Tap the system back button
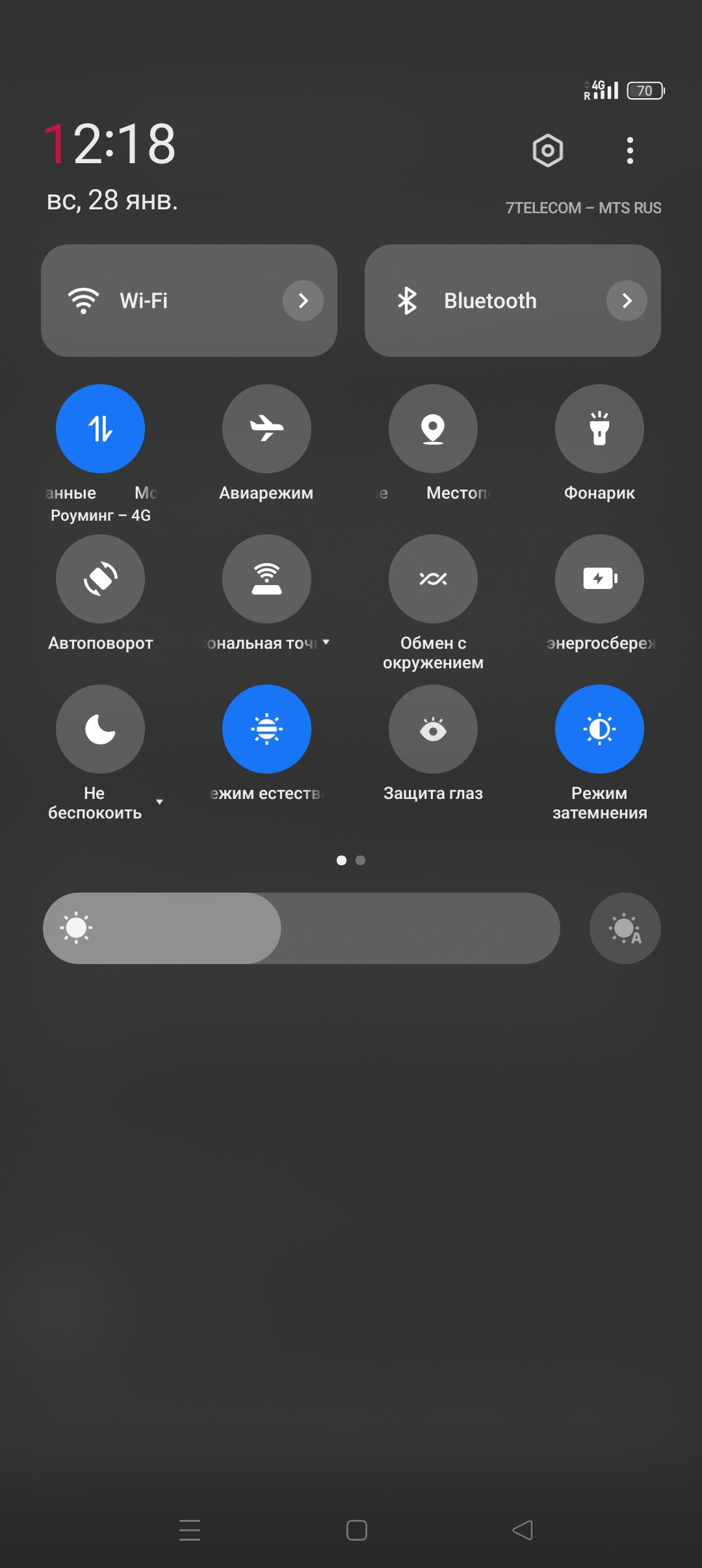The width and height of the screenshot is (702, 1568). click(x=523, y=1530)
